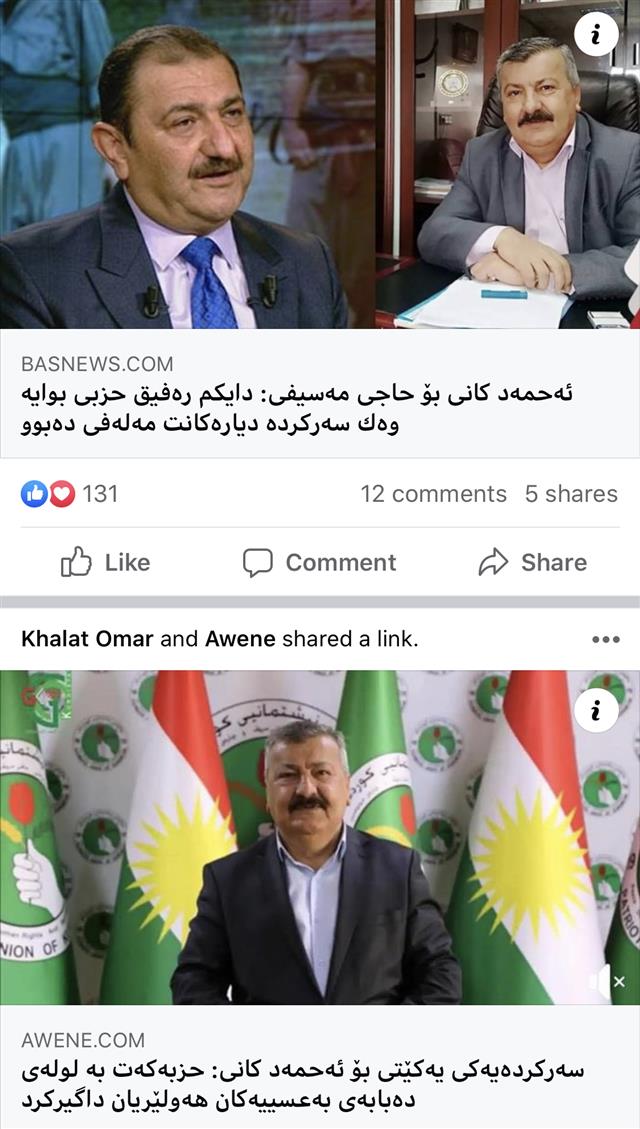The height and width of the screenshot is (1129, 640).
Task: View the 5 shares
Action: click(x=571, y=494)
